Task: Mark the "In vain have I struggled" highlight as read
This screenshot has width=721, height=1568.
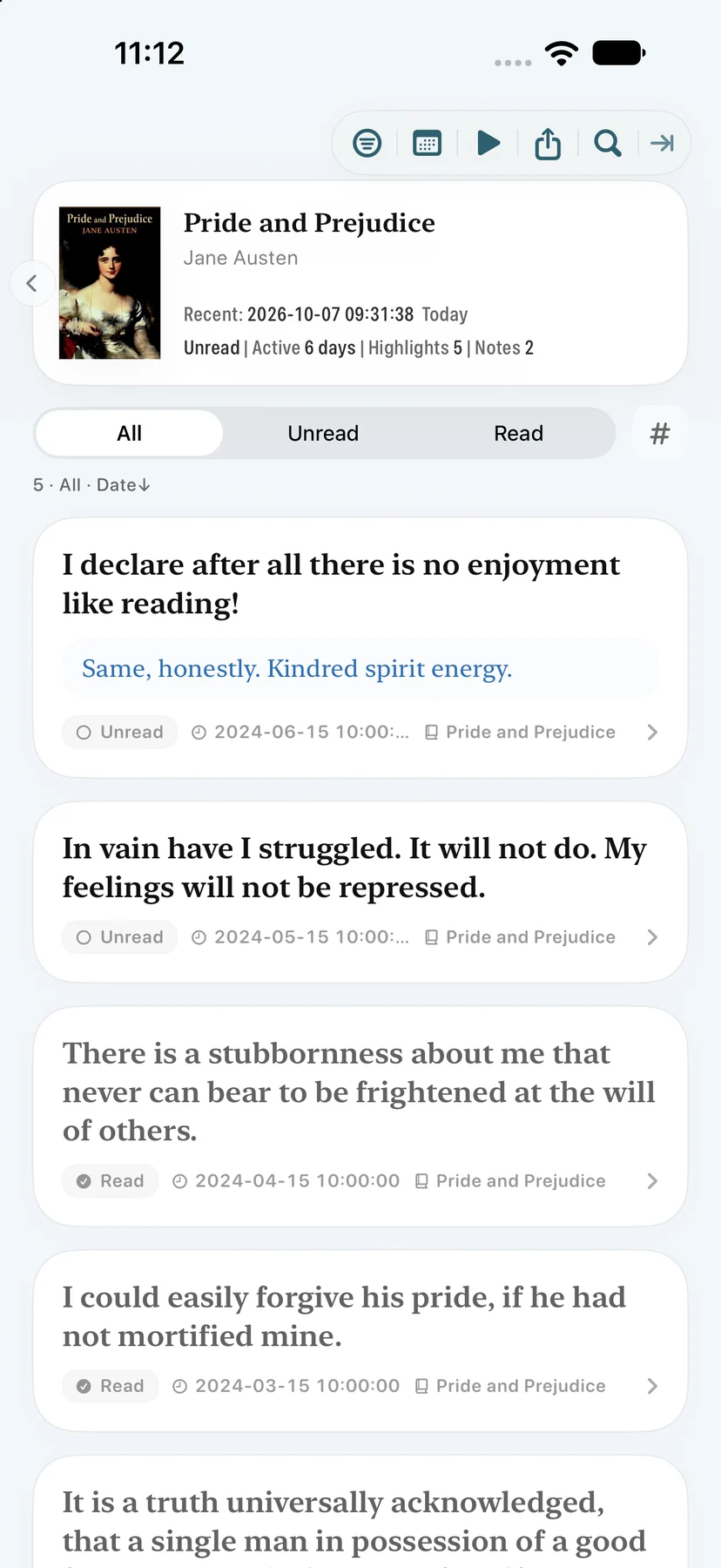Action: 120,937
